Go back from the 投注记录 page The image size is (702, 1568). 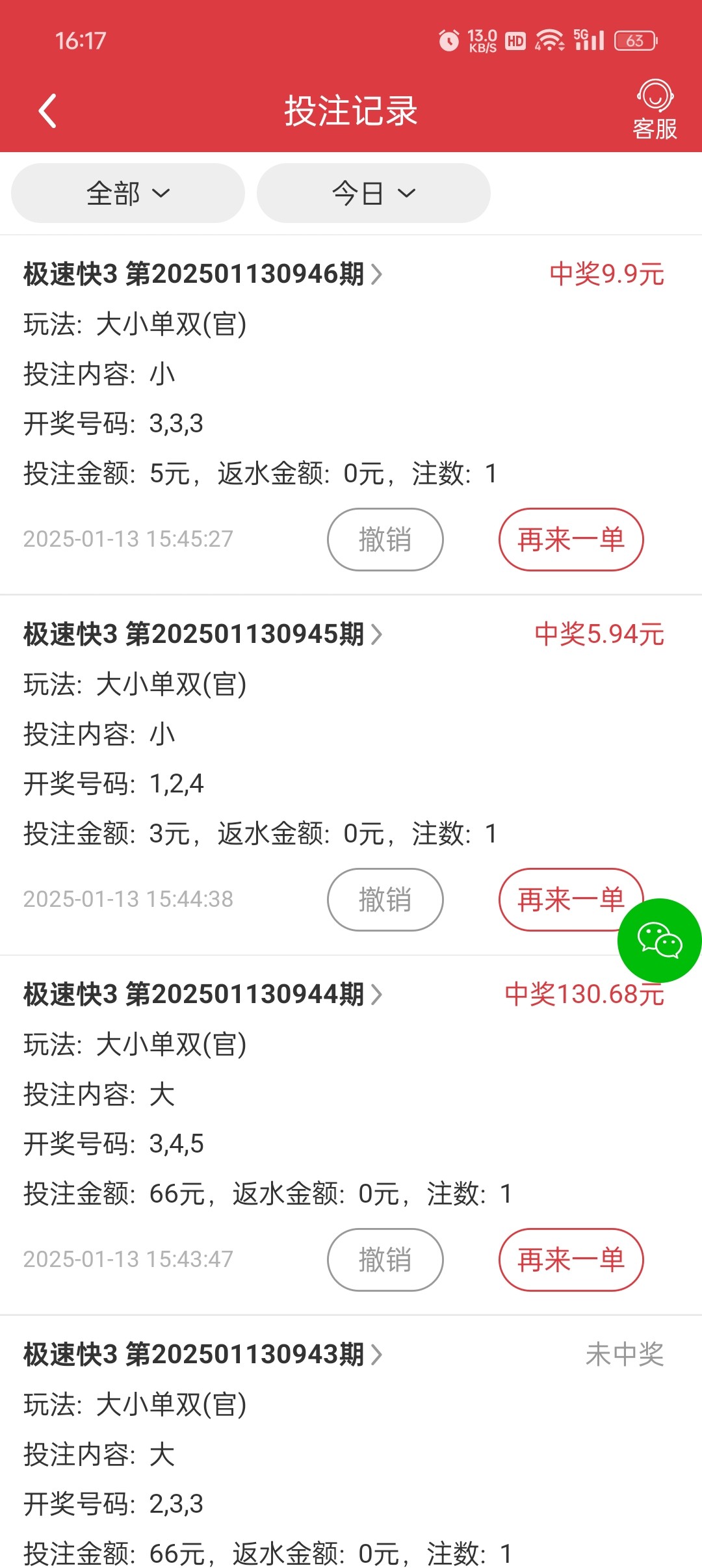tap(47, 111)
